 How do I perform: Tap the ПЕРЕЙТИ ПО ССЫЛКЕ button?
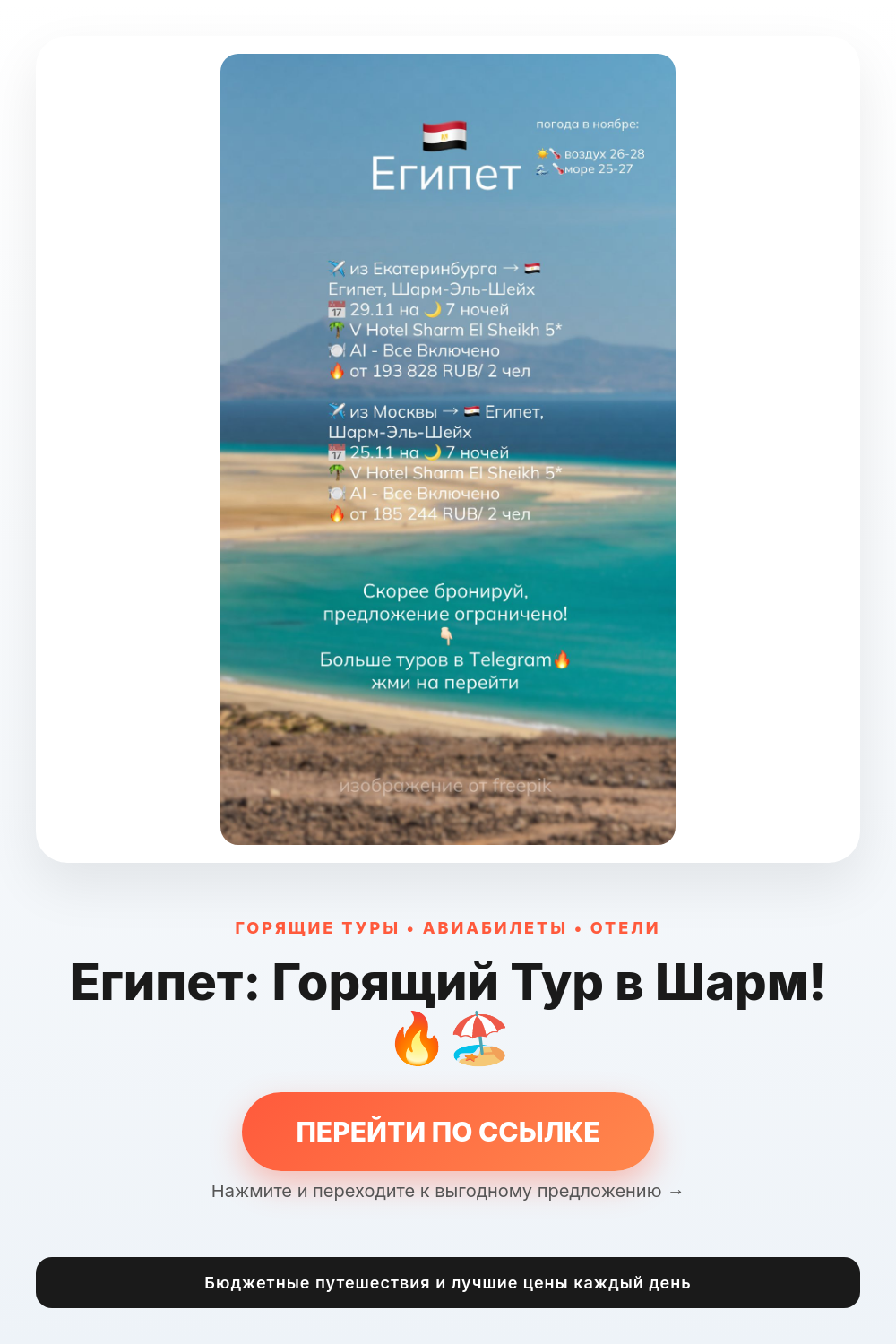pos(448,1131)
